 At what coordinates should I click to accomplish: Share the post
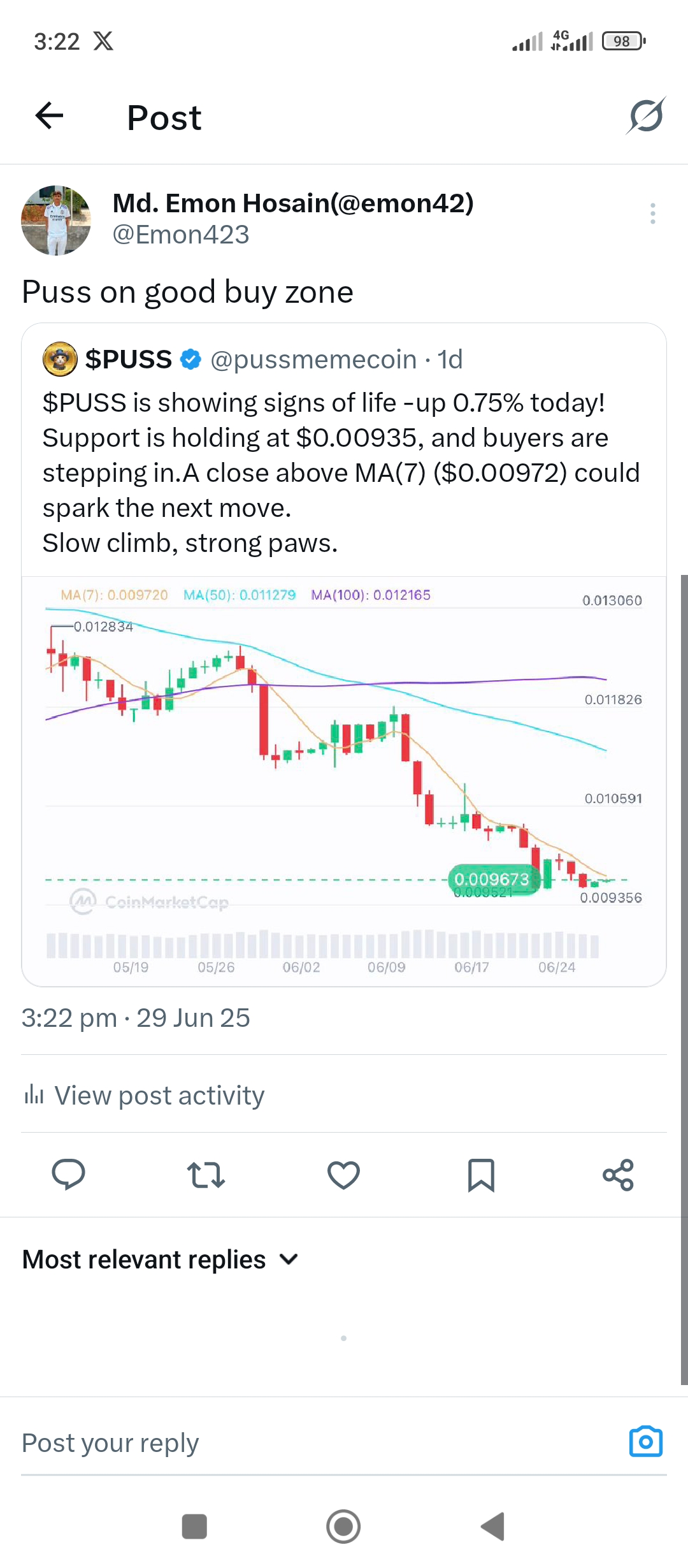pyautogui.click(x=619, y=1174)
